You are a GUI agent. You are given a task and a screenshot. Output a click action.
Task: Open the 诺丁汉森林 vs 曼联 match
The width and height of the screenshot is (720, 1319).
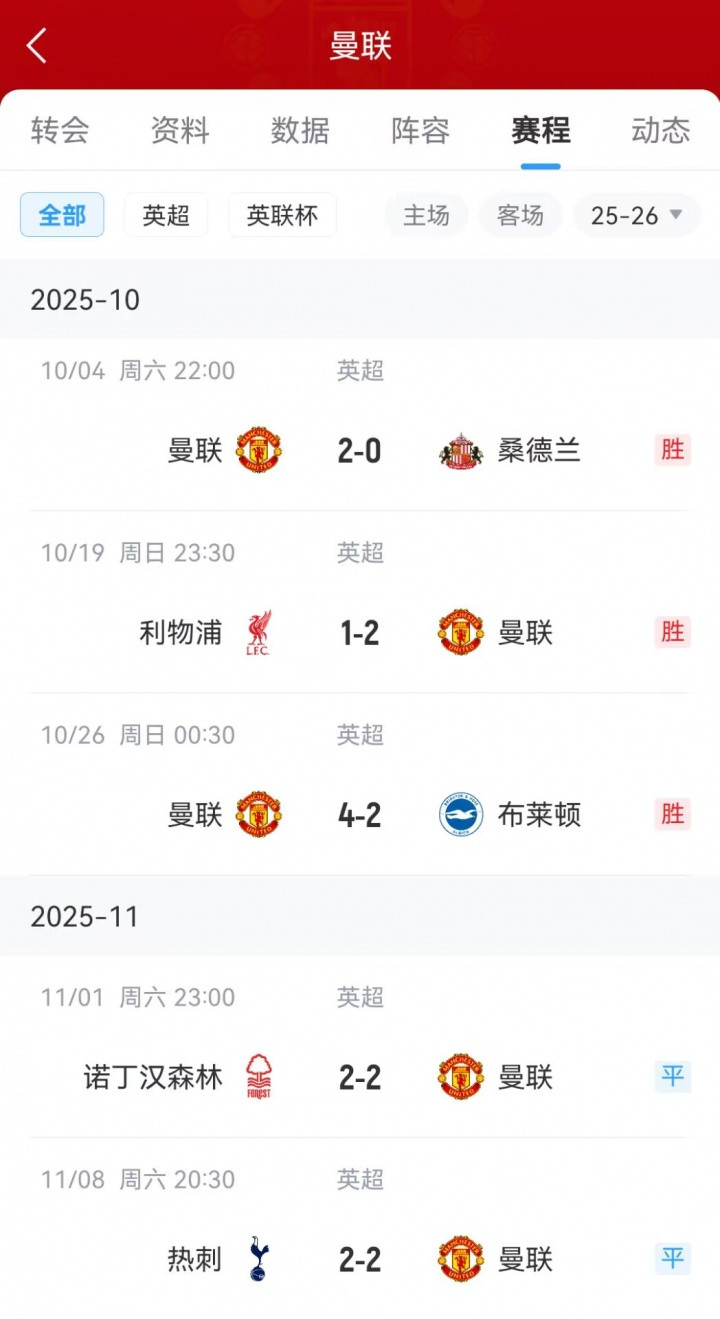point(360,1077)
